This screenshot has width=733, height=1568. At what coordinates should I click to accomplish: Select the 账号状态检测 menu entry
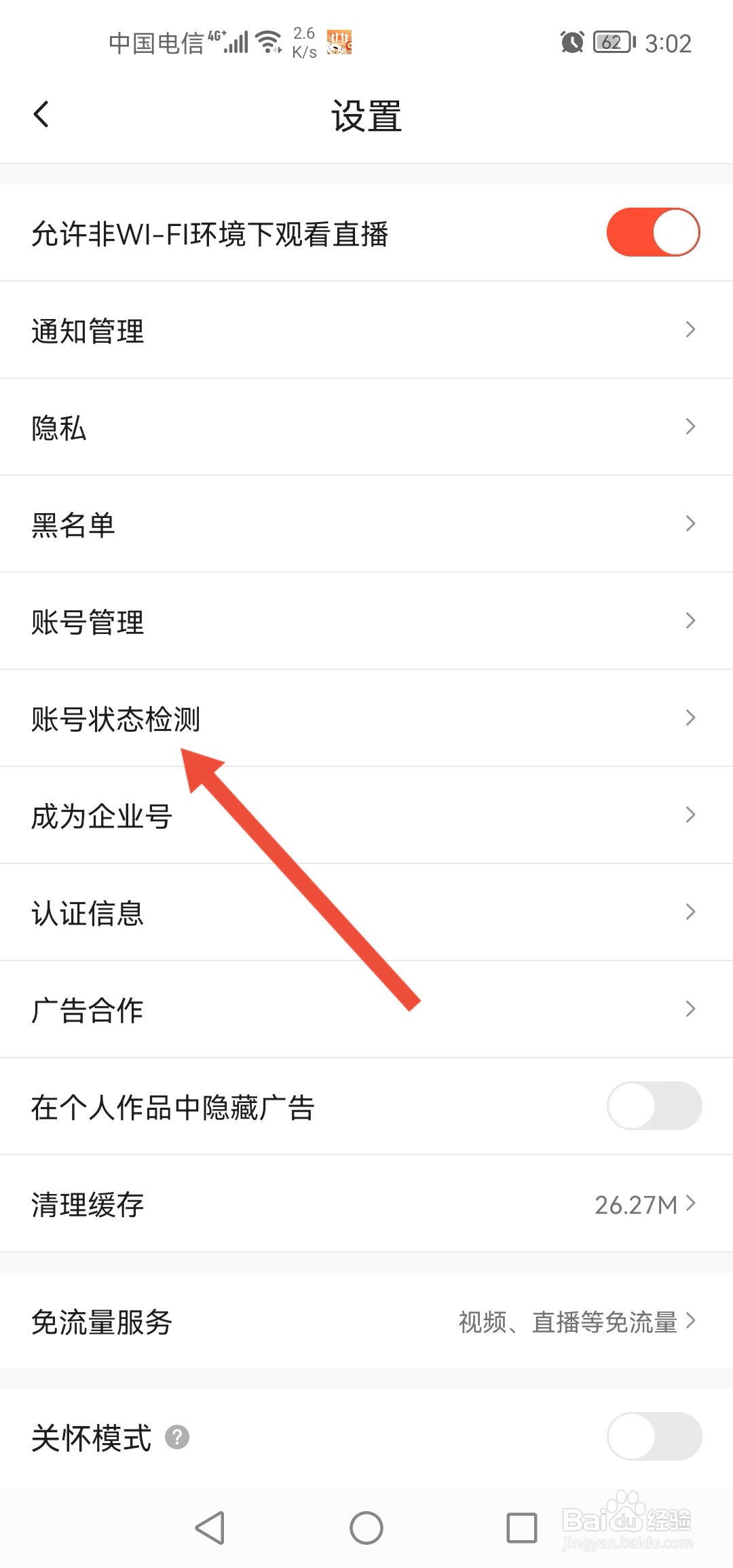115,718
